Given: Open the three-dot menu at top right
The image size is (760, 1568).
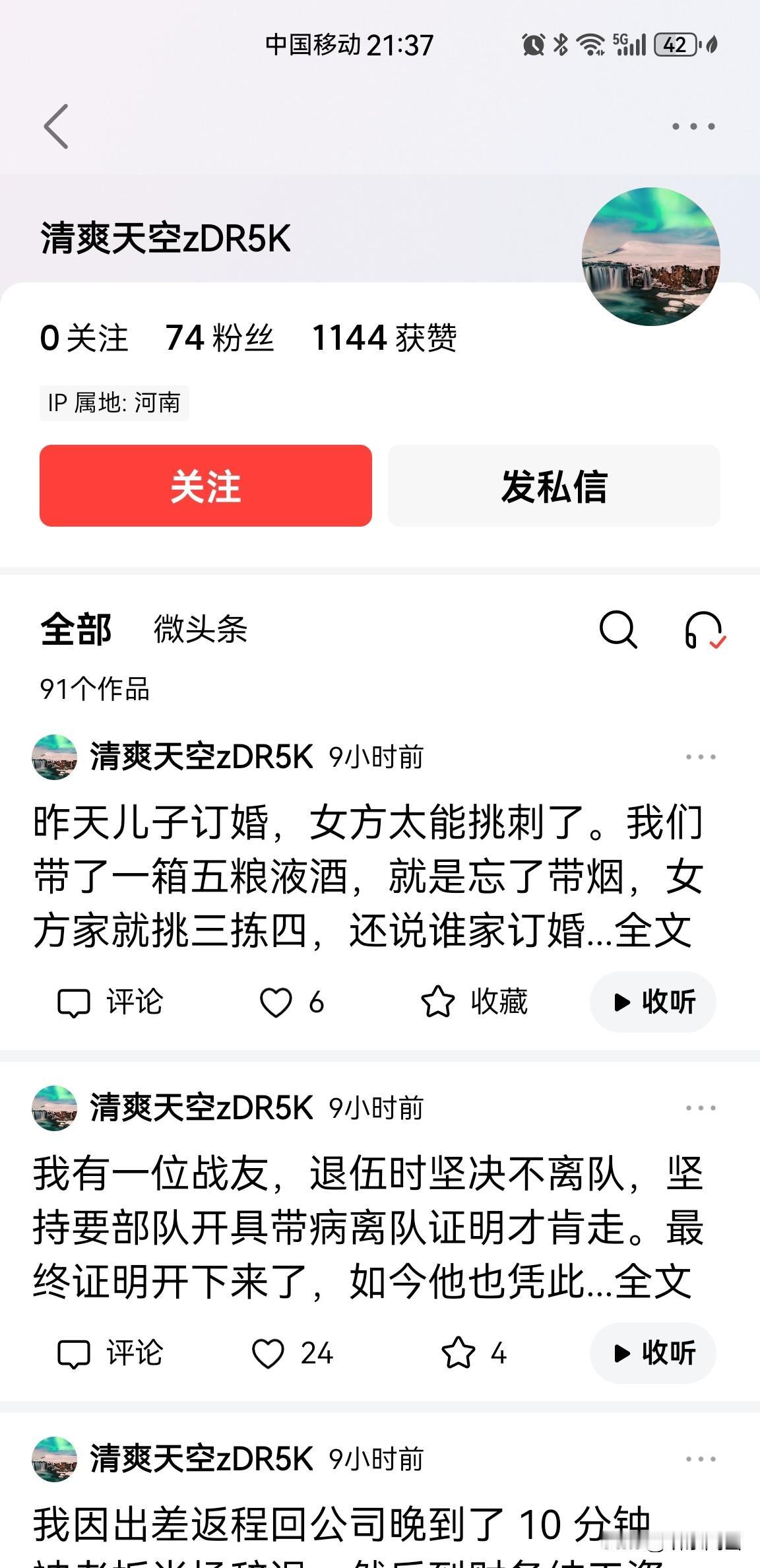Looking at the screenshot, I should click(x=691, y=125).
